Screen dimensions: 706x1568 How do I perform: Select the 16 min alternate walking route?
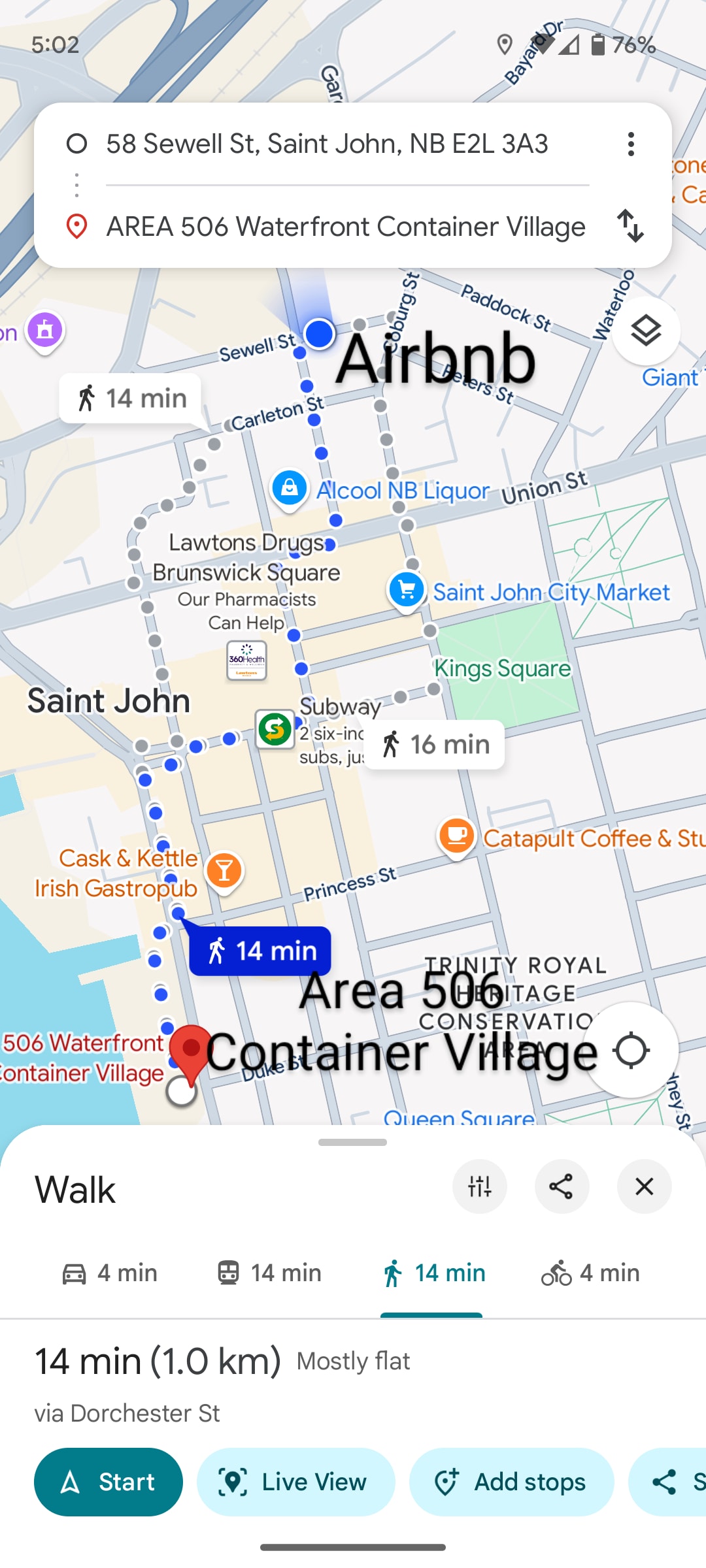435,744
